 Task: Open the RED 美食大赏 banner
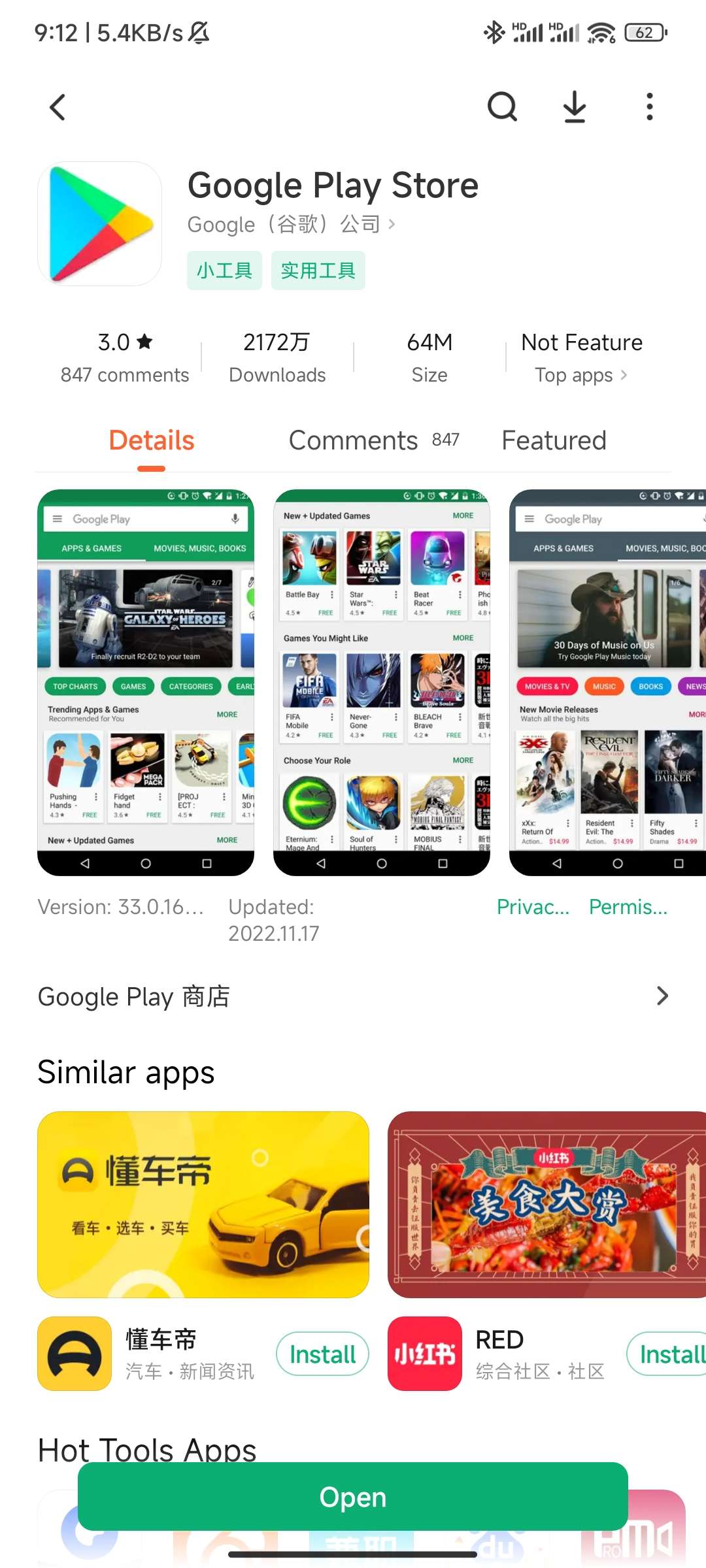(546, 1204)
